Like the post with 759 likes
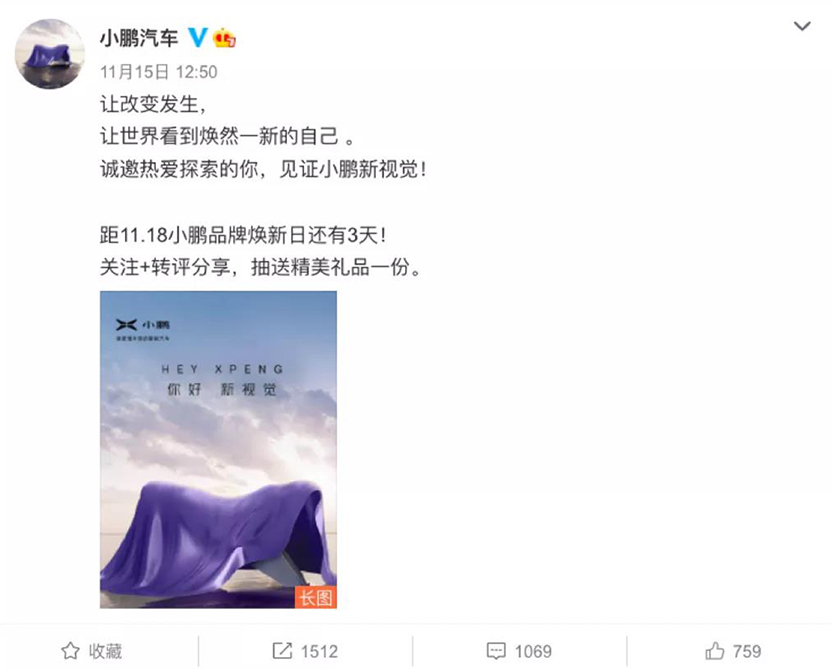 pyautogui.click(x=733, y=651)
